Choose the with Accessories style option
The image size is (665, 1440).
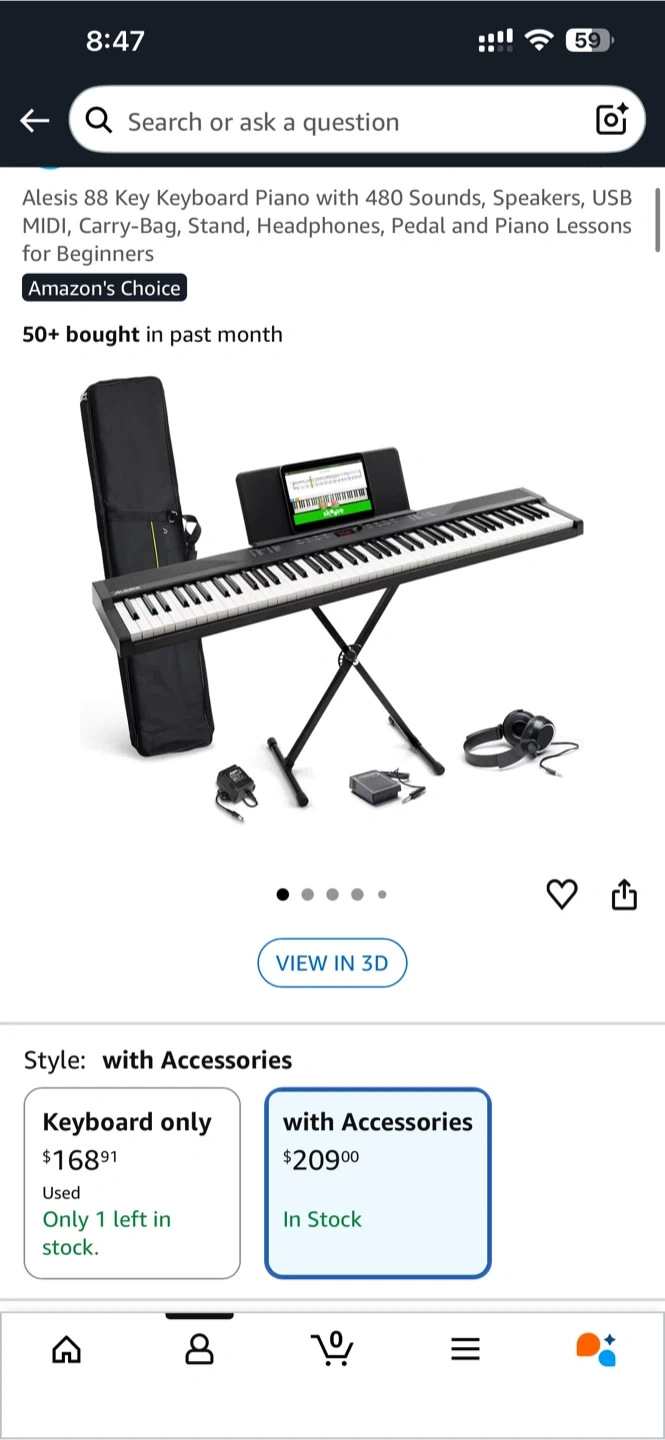tap(378, 1183)
